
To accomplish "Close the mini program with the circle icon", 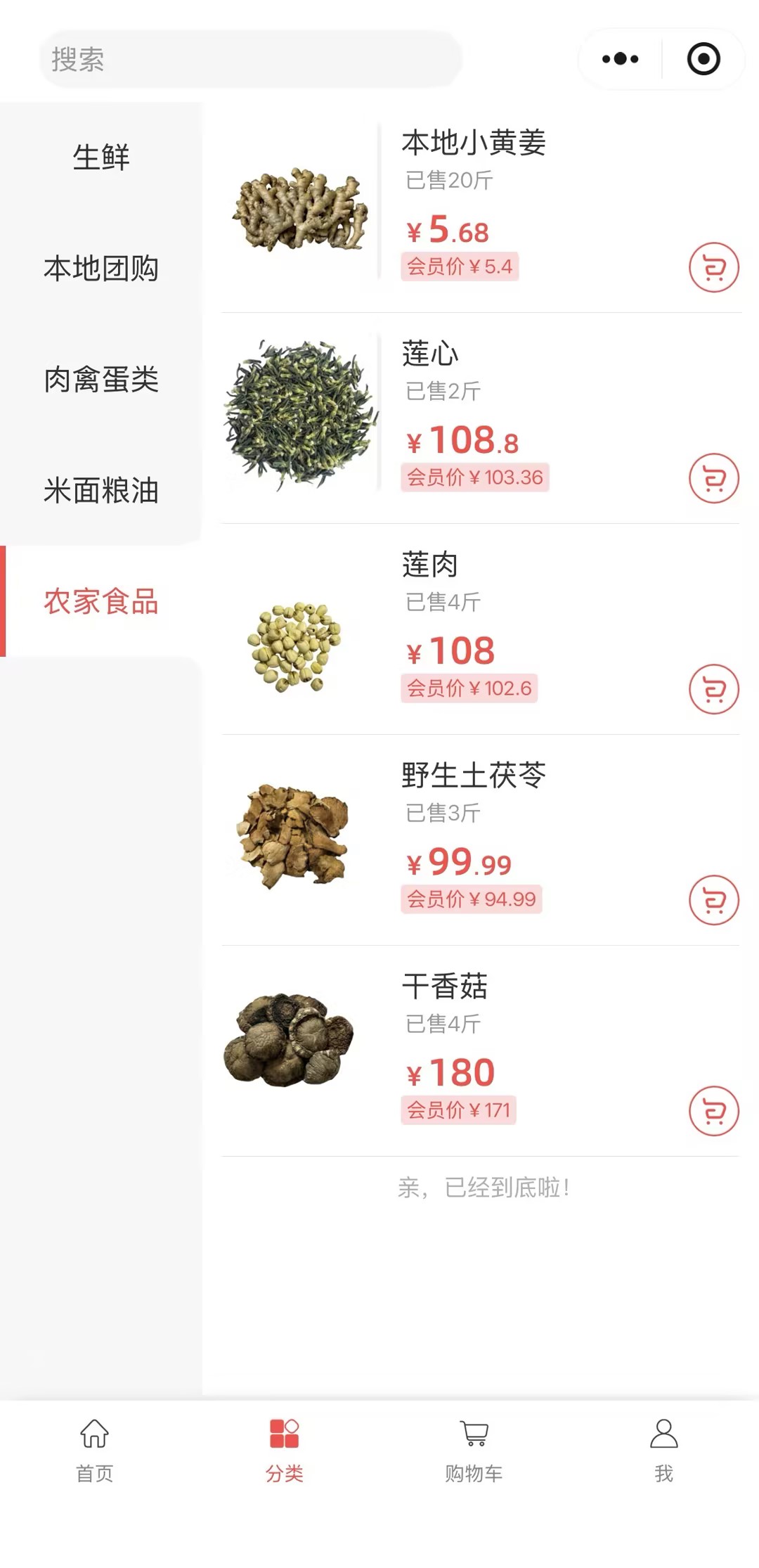I will tap(703, 59).
